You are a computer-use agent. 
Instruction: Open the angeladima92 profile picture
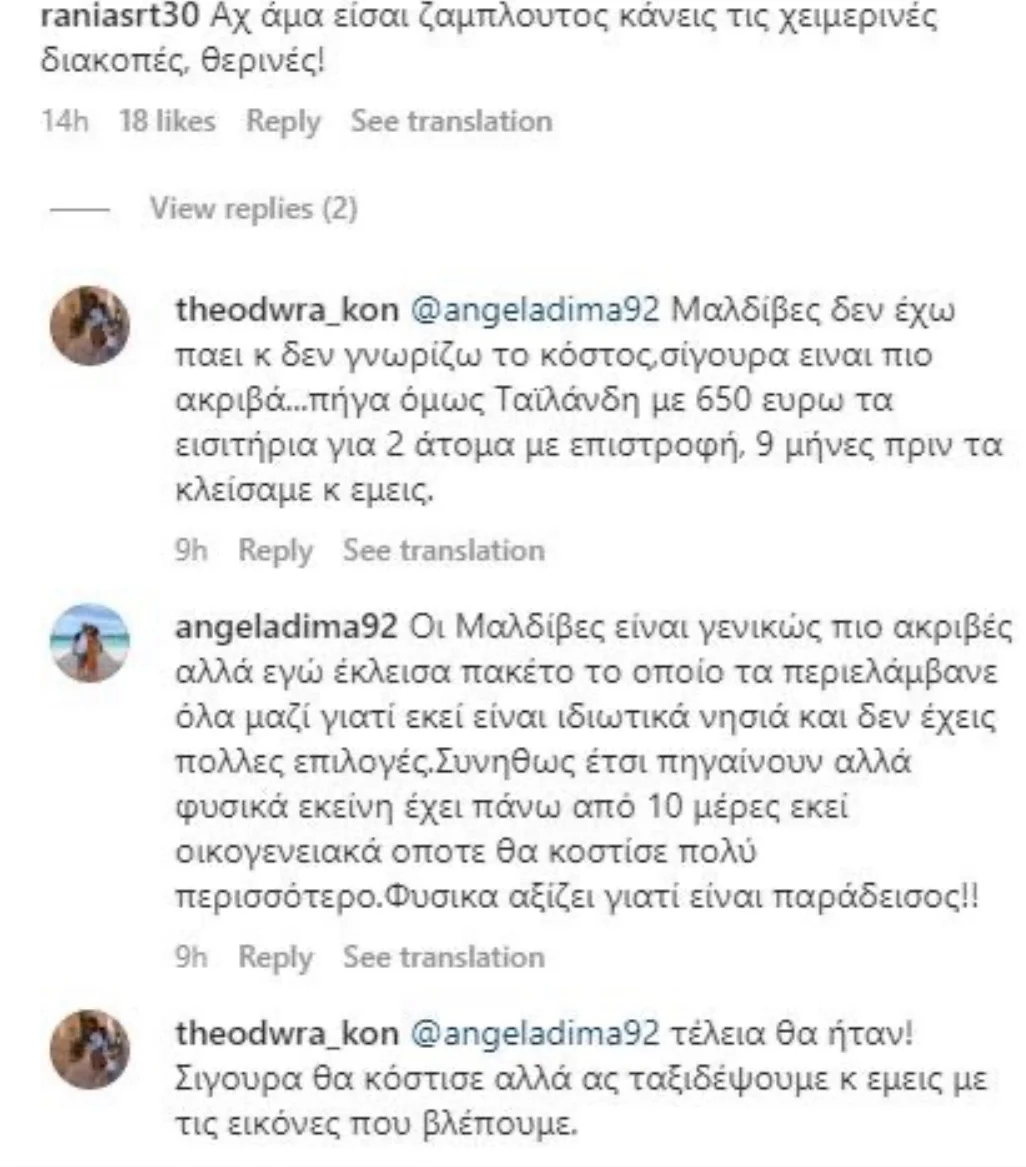point(90,642)
